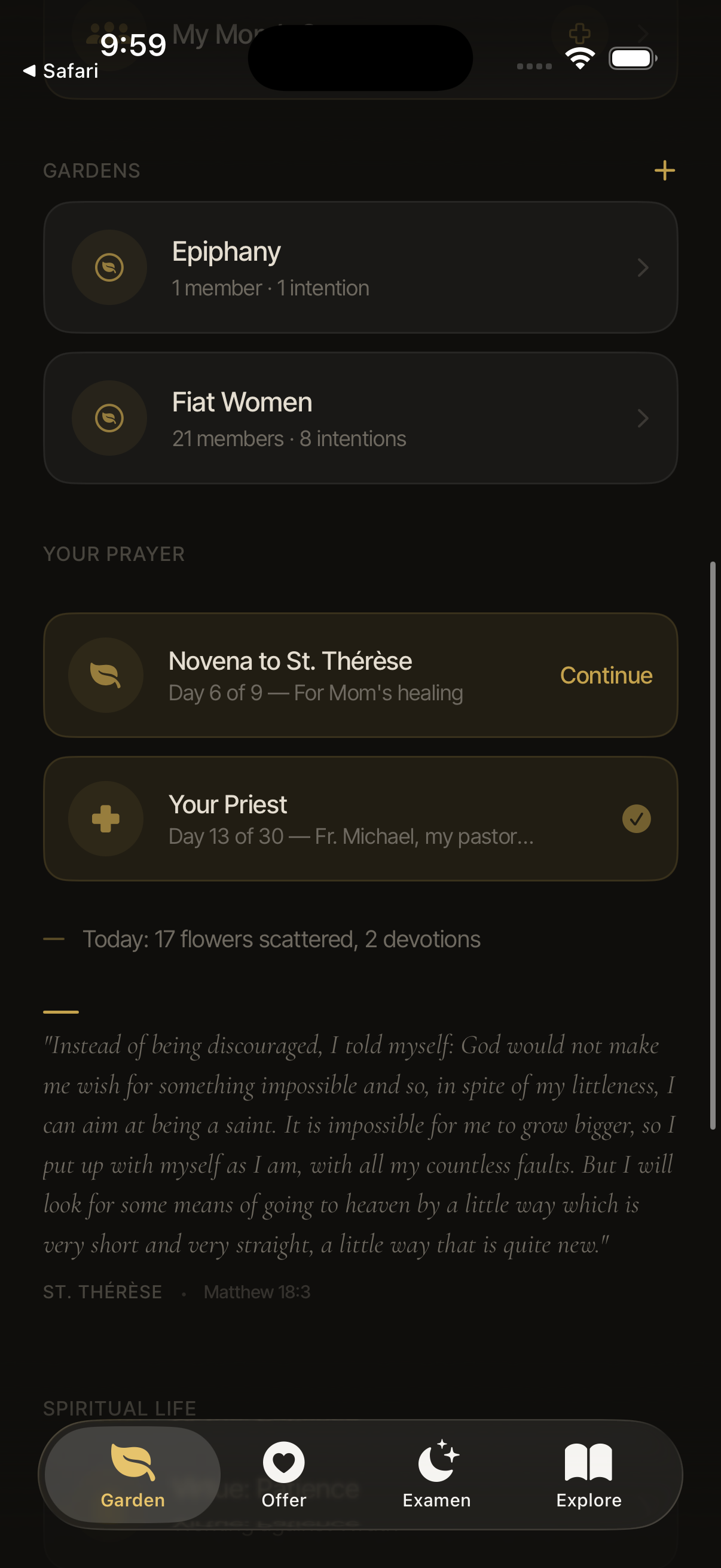Tap the leaf icon on the Novena card
The width and height of the screenshot is (721, 1568).
(106, 676)
